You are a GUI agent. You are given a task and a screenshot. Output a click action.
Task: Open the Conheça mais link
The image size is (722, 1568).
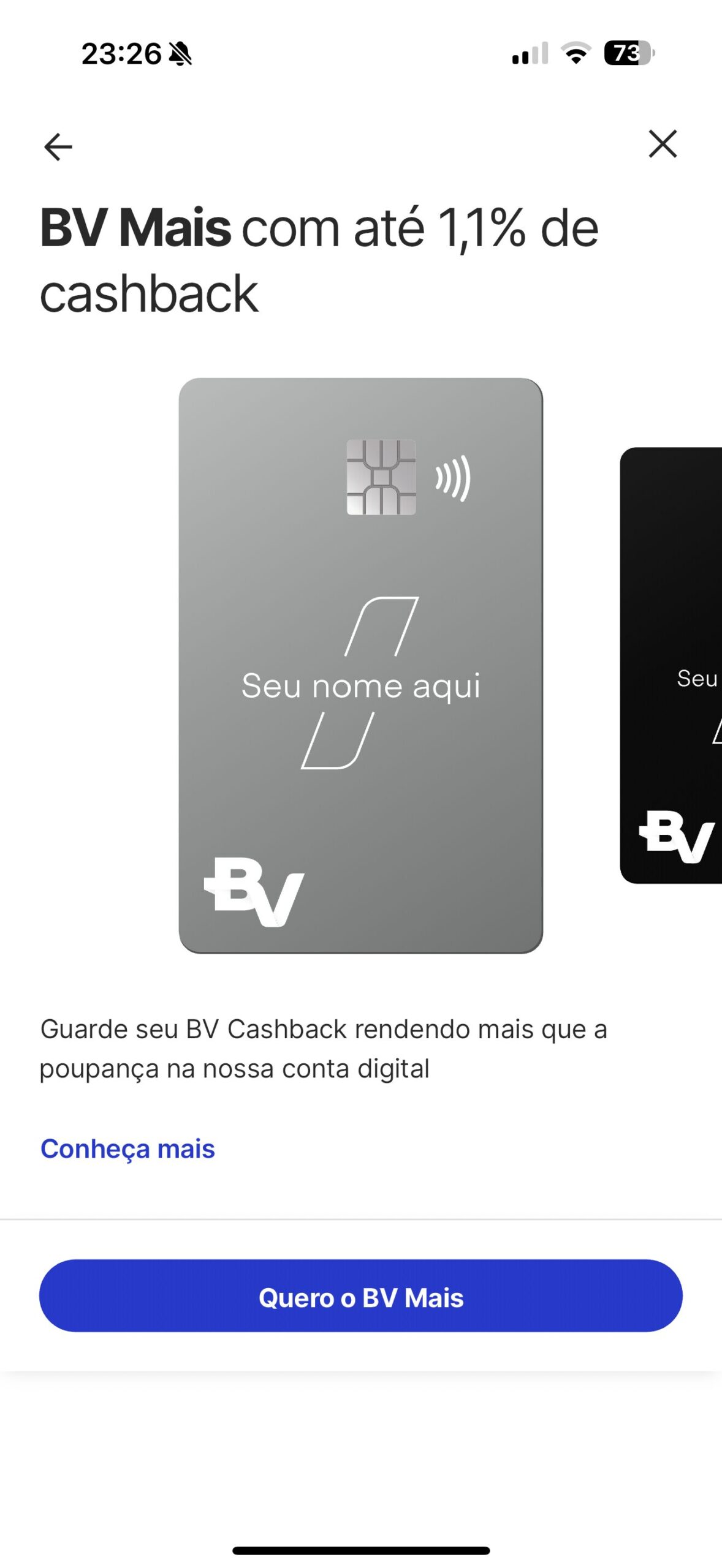click(127, 1148)
